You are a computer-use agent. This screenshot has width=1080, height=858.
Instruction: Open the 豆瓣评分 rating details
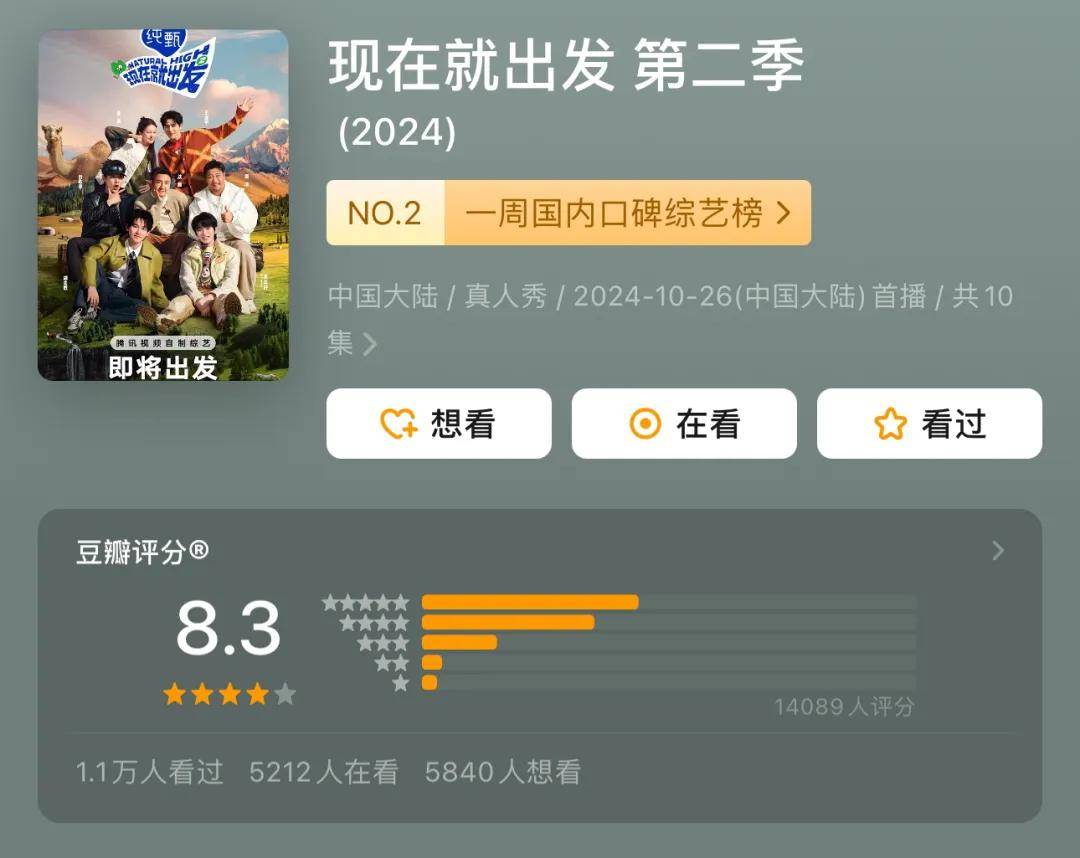[996, 551]
